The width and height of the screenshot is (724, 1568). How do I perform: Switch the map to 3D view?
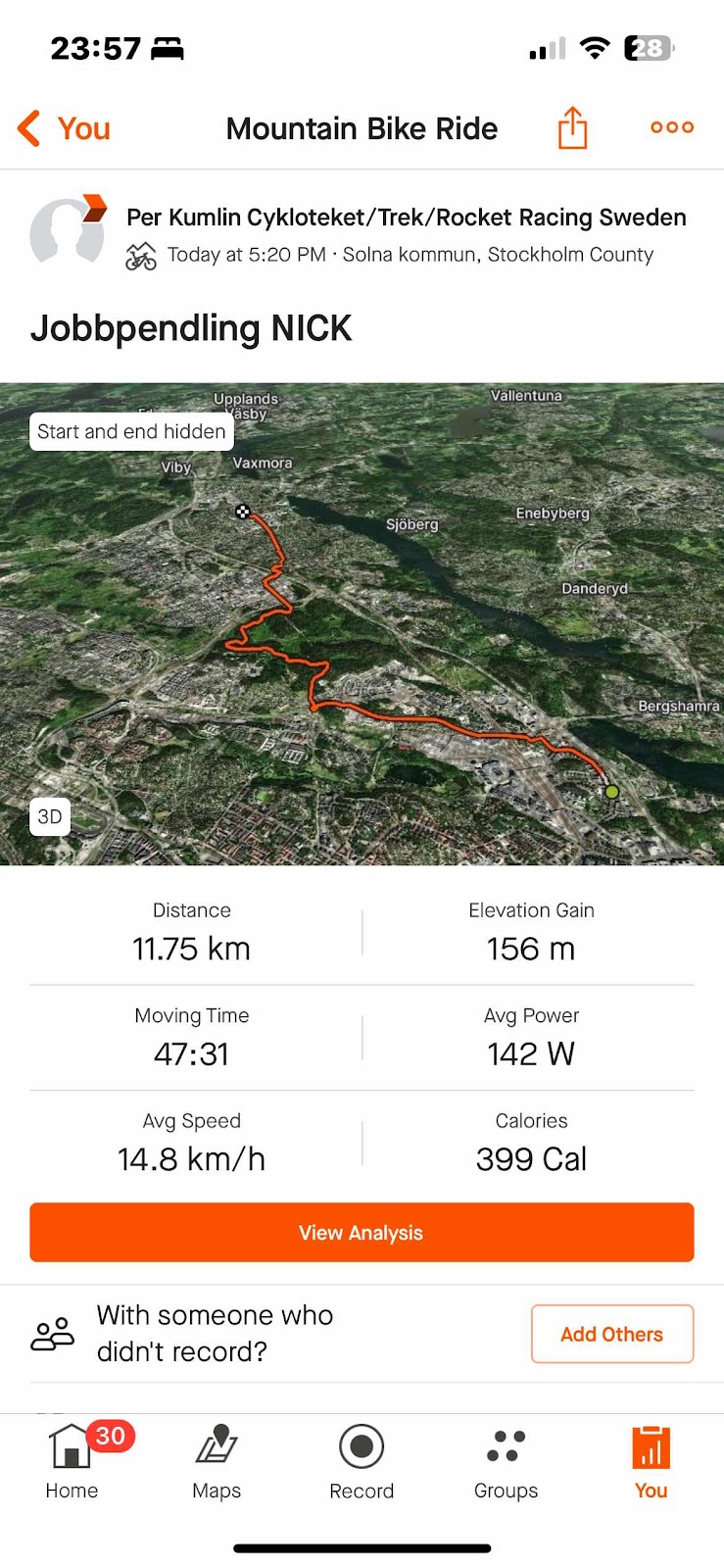(50, 816)
